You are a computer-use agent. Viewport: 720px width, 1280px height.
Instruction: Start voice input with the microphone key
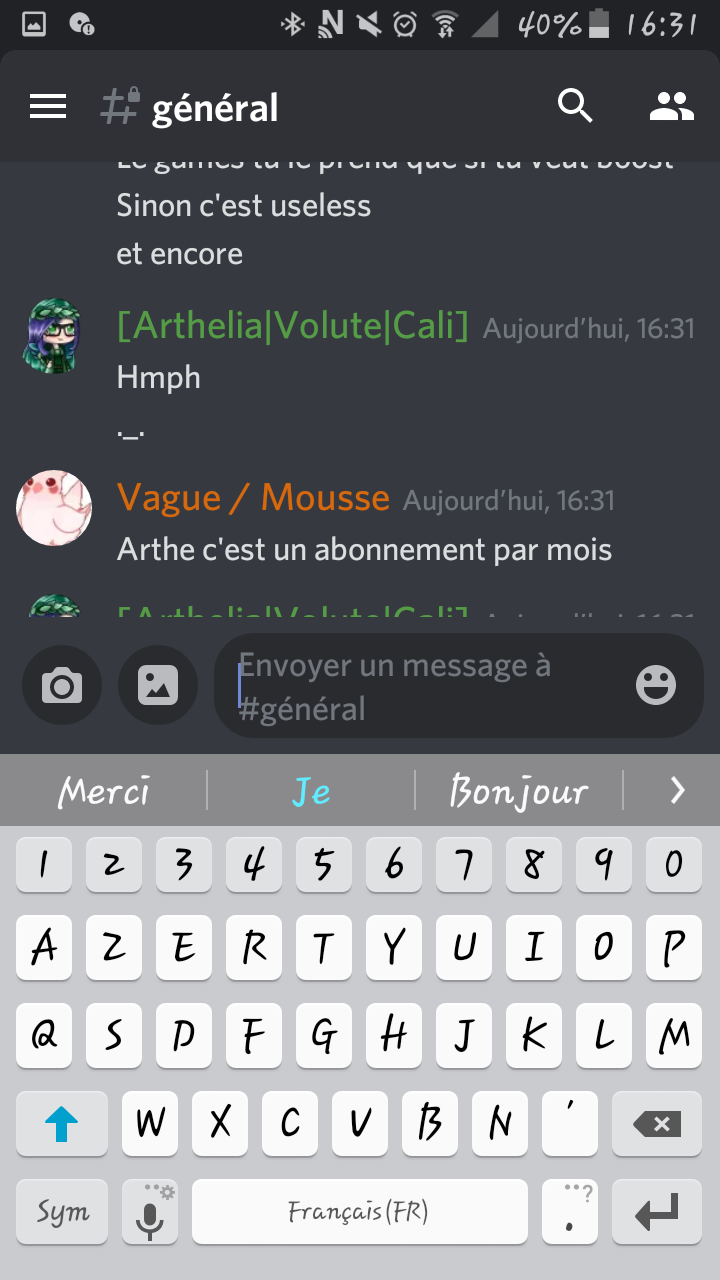point(150,1212)
